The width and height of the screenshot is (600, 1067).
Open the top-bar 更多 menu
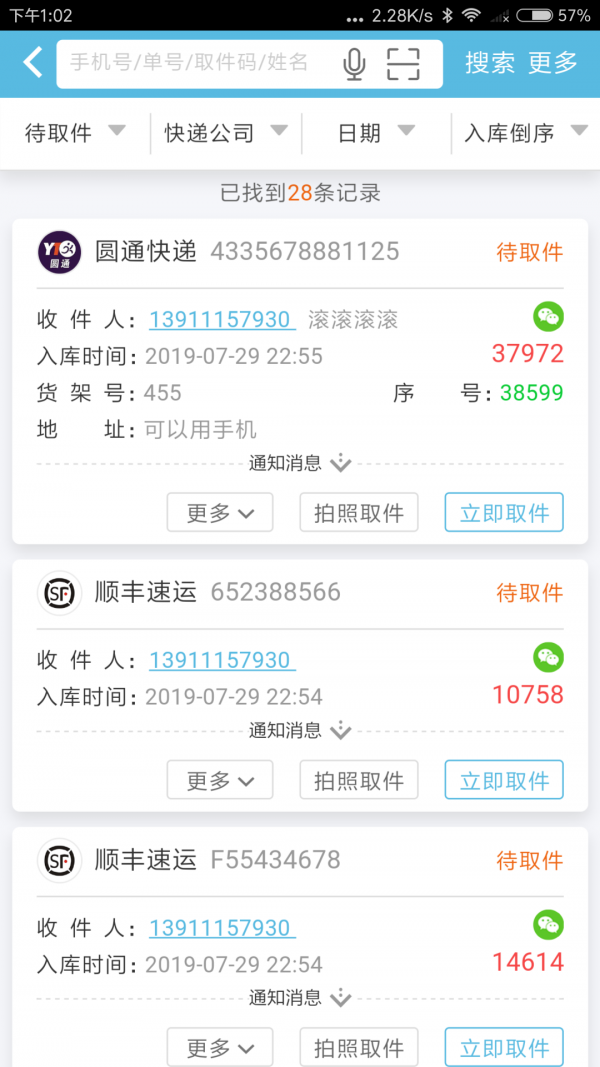[553, 63]
